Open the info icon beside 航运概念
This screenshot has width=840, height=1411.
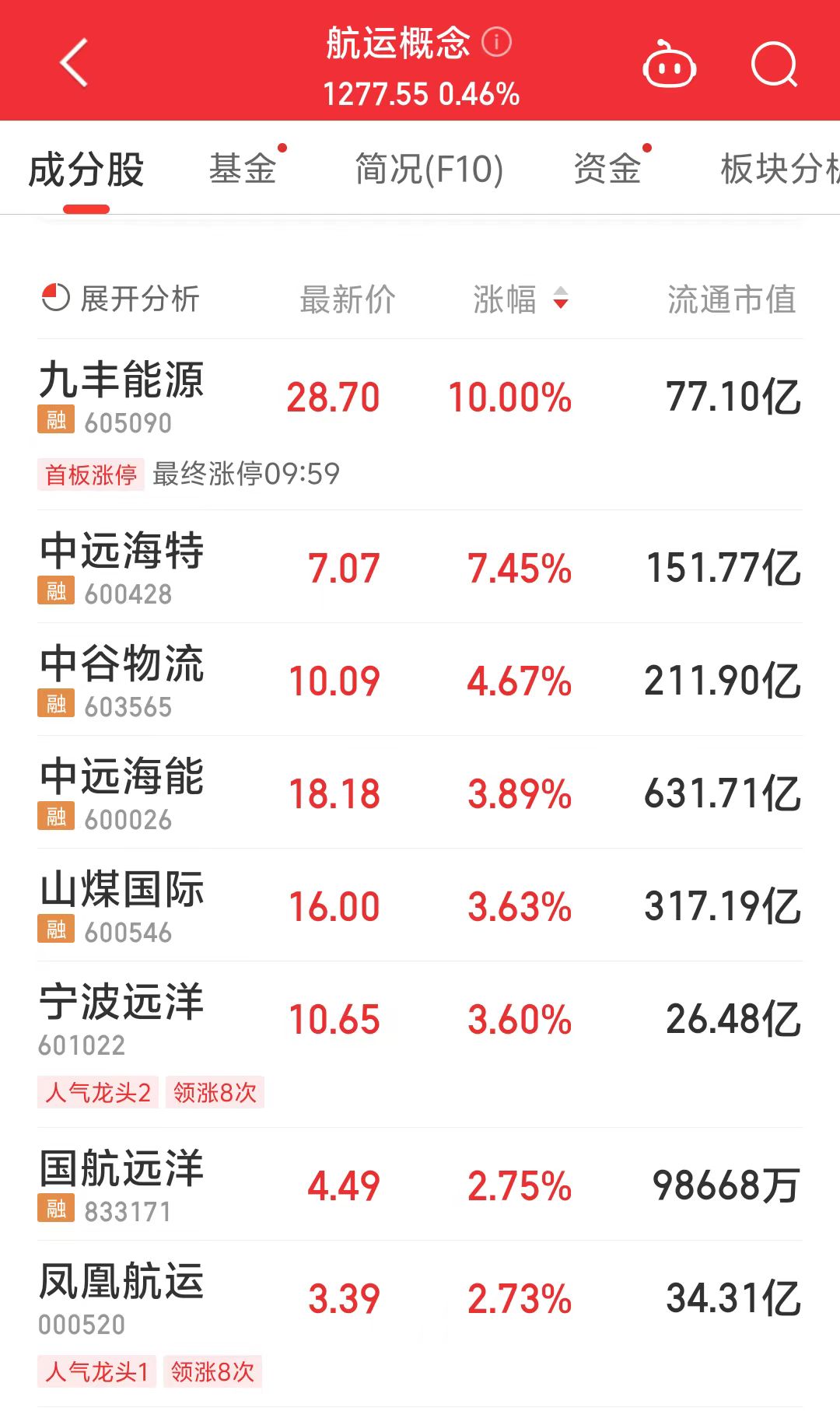pos(497,42)
